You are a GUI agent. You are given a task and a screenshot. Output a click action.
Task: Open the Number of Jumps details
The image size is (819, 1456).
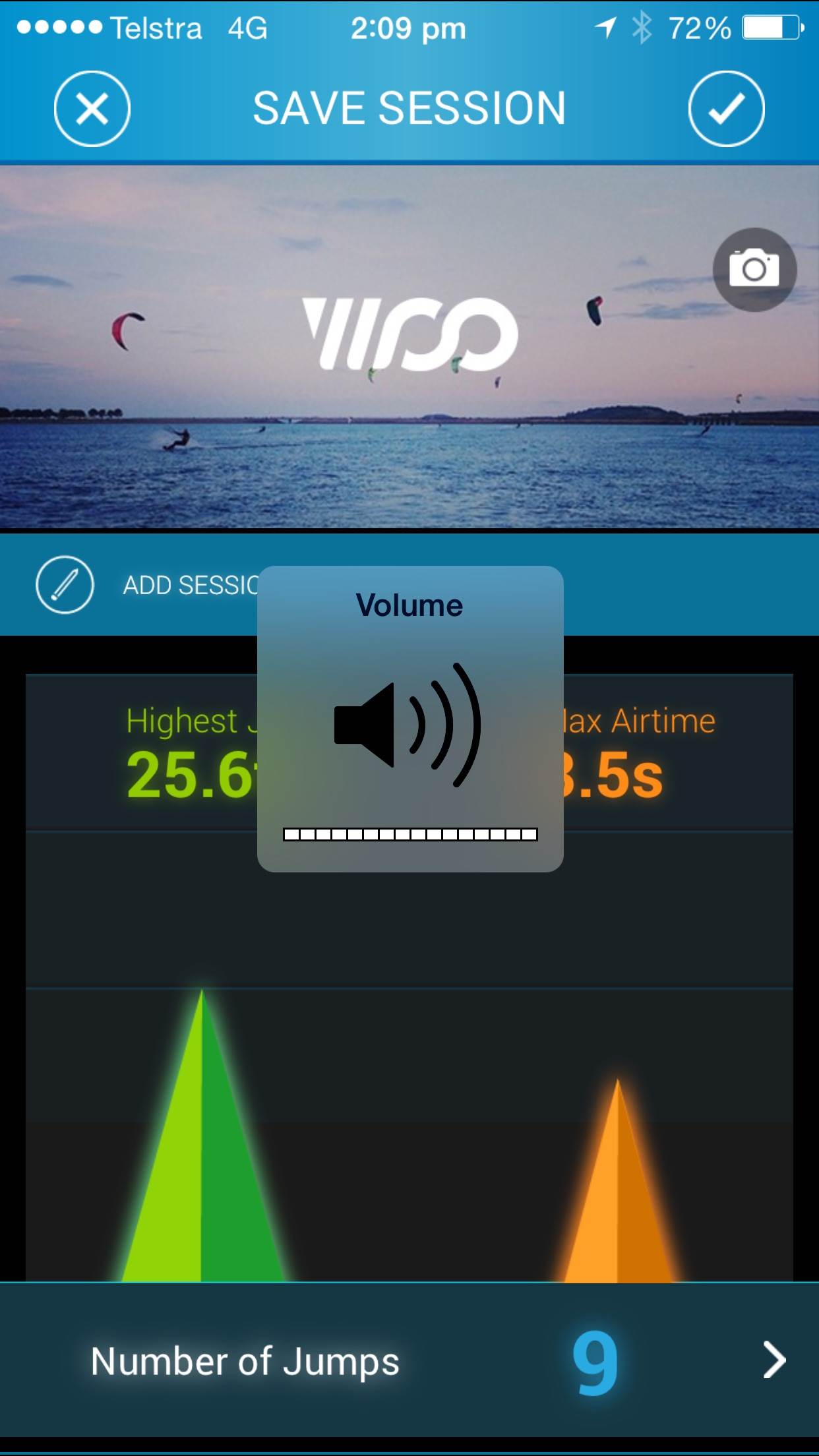[x=773, y=1360]
